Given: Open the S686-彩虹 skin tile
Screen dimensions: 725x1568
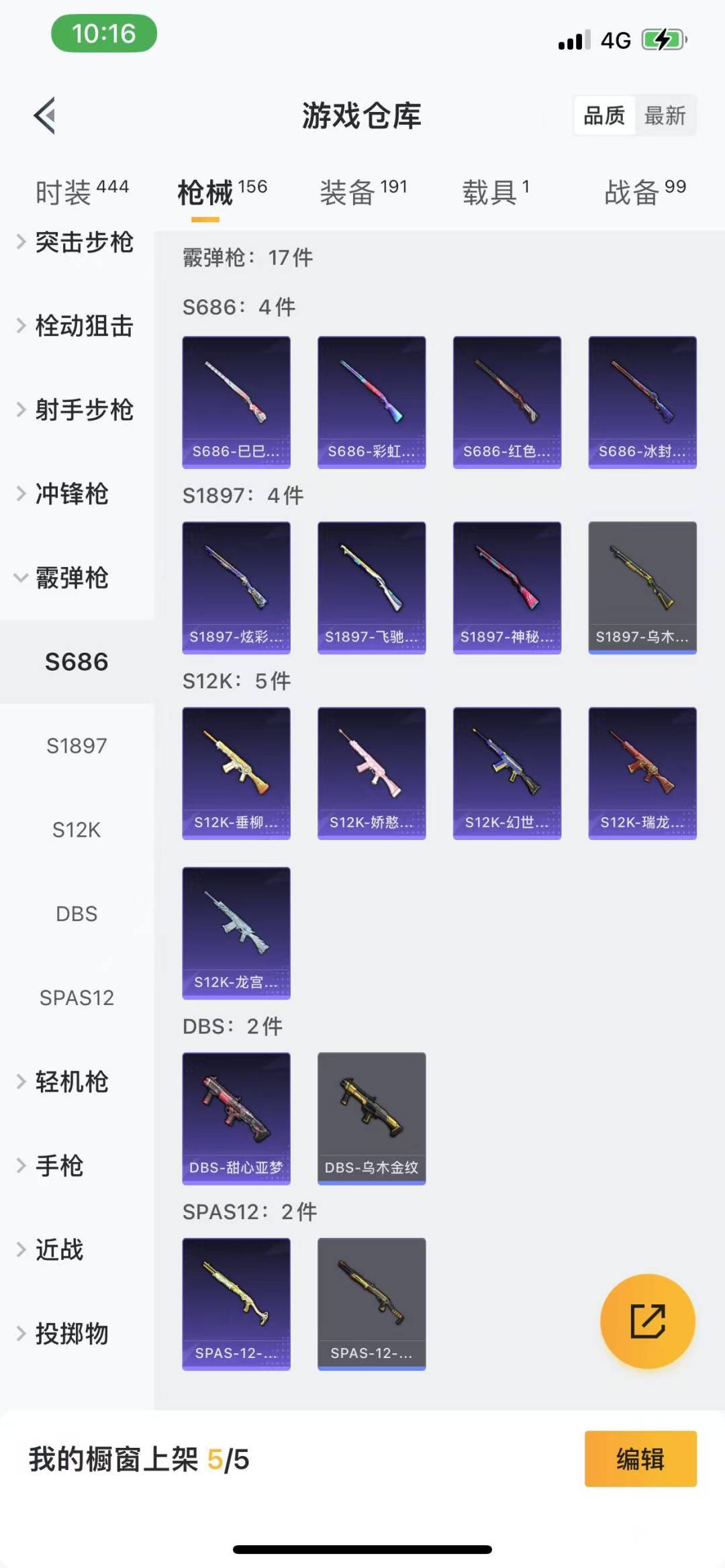Looking at the screenshot, I should pos(371,402).
